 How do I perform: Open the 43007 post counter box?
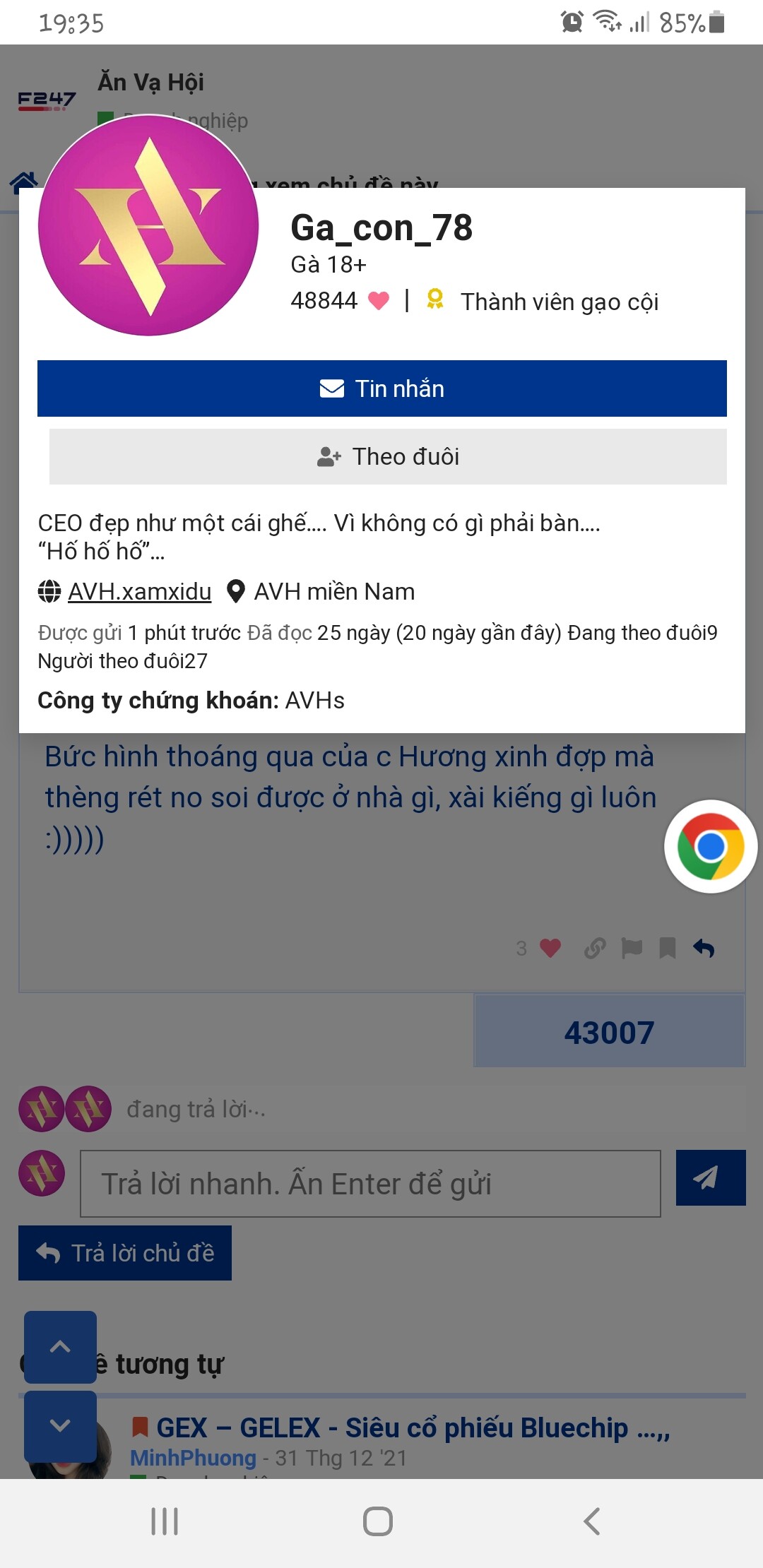pos(609,1032)
